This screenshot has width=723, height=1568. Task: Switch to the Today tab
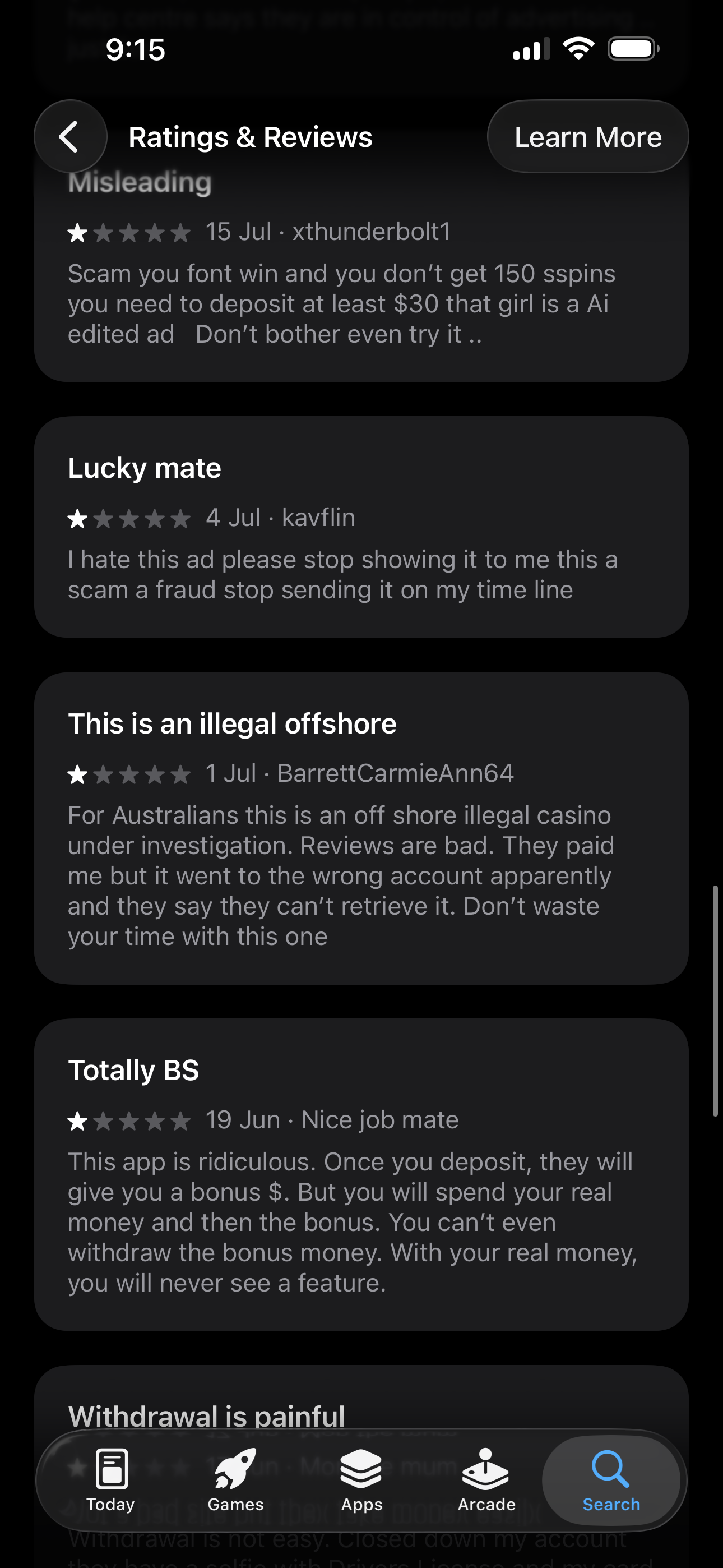pyautogui.click(x=111, y=1481)
